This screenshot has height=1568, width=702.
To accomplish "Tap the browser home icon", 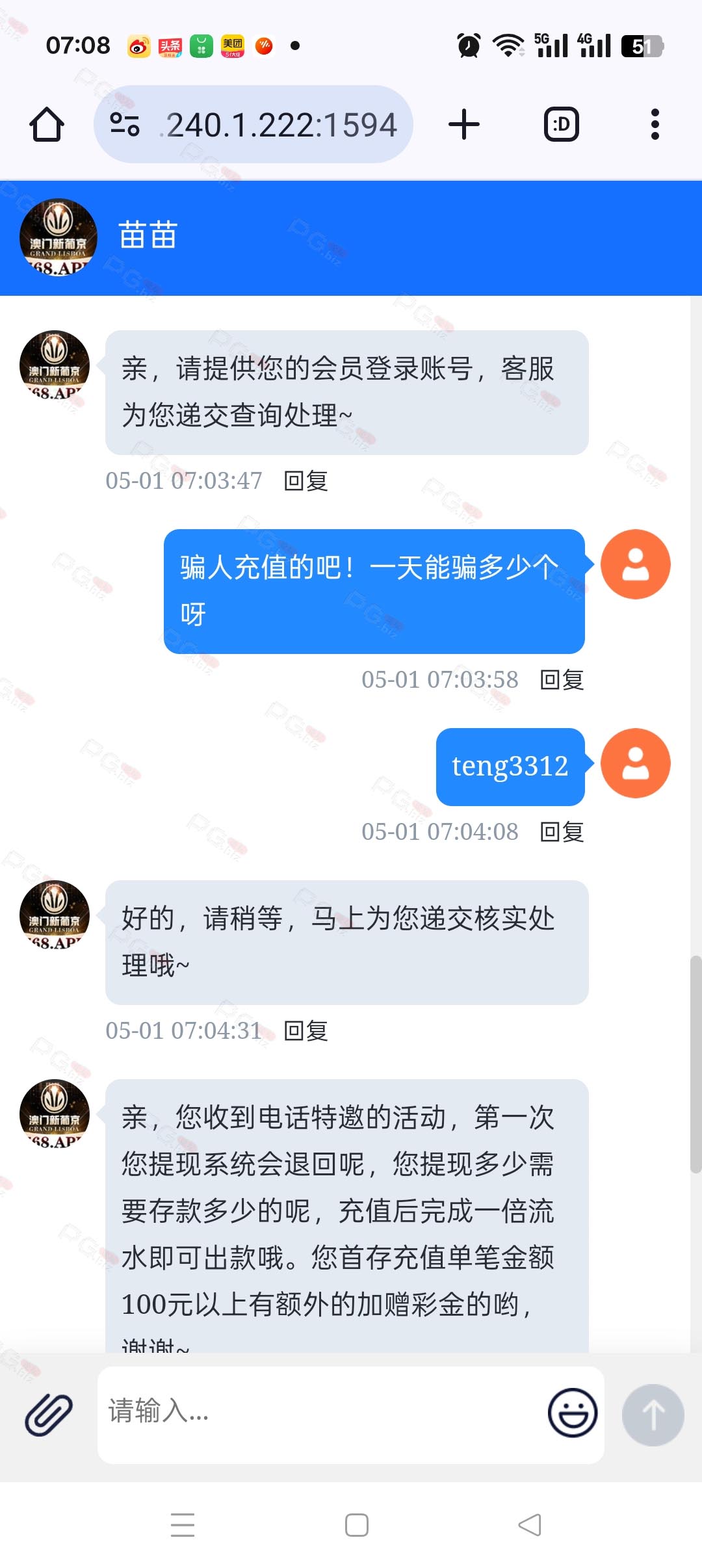I will pos(47,124).
